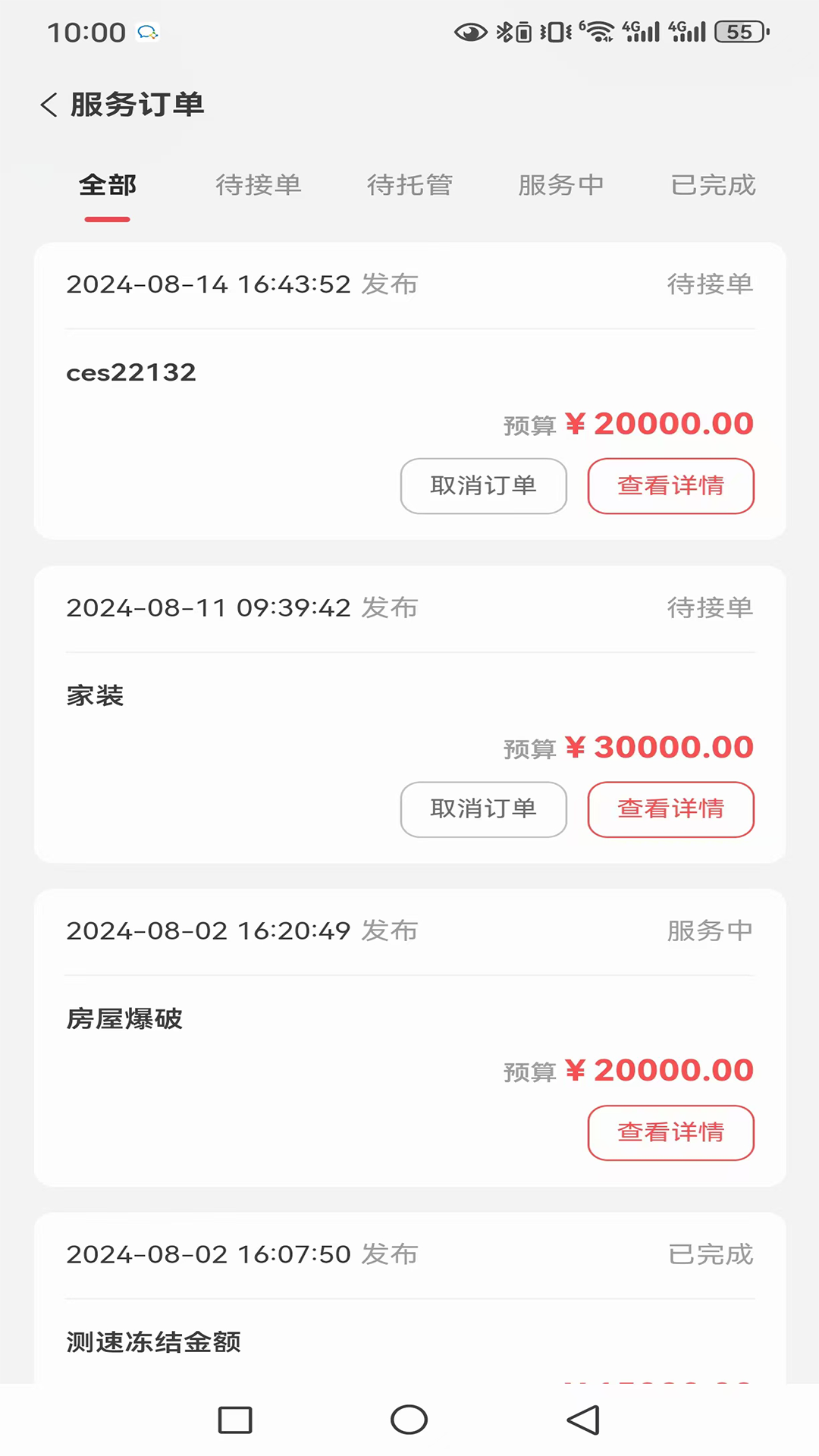
Task: Open the 服务中 tab
Action: pos(561,185)
